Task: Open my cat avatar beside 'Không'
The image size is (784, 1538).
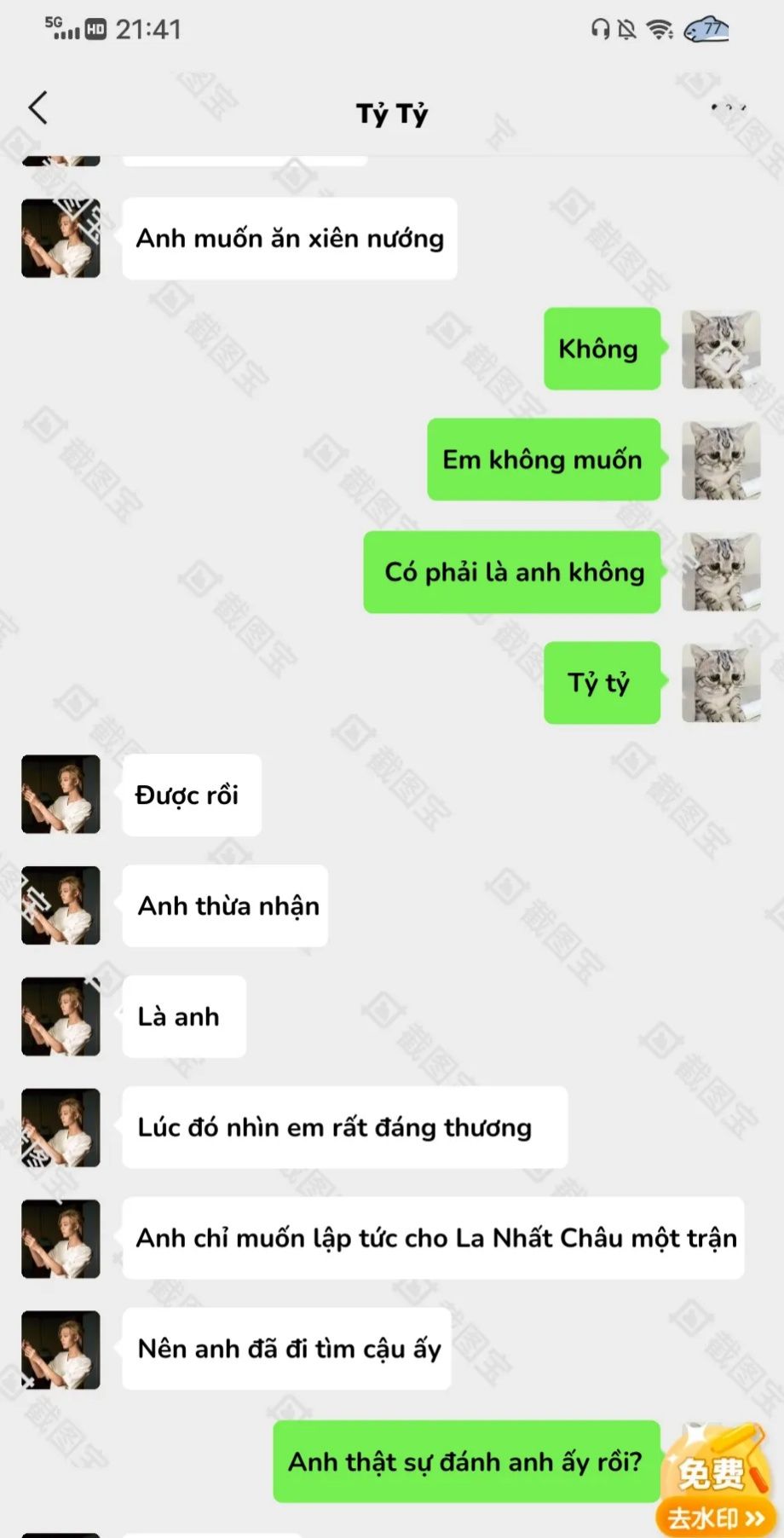Action: coord(721,350)
